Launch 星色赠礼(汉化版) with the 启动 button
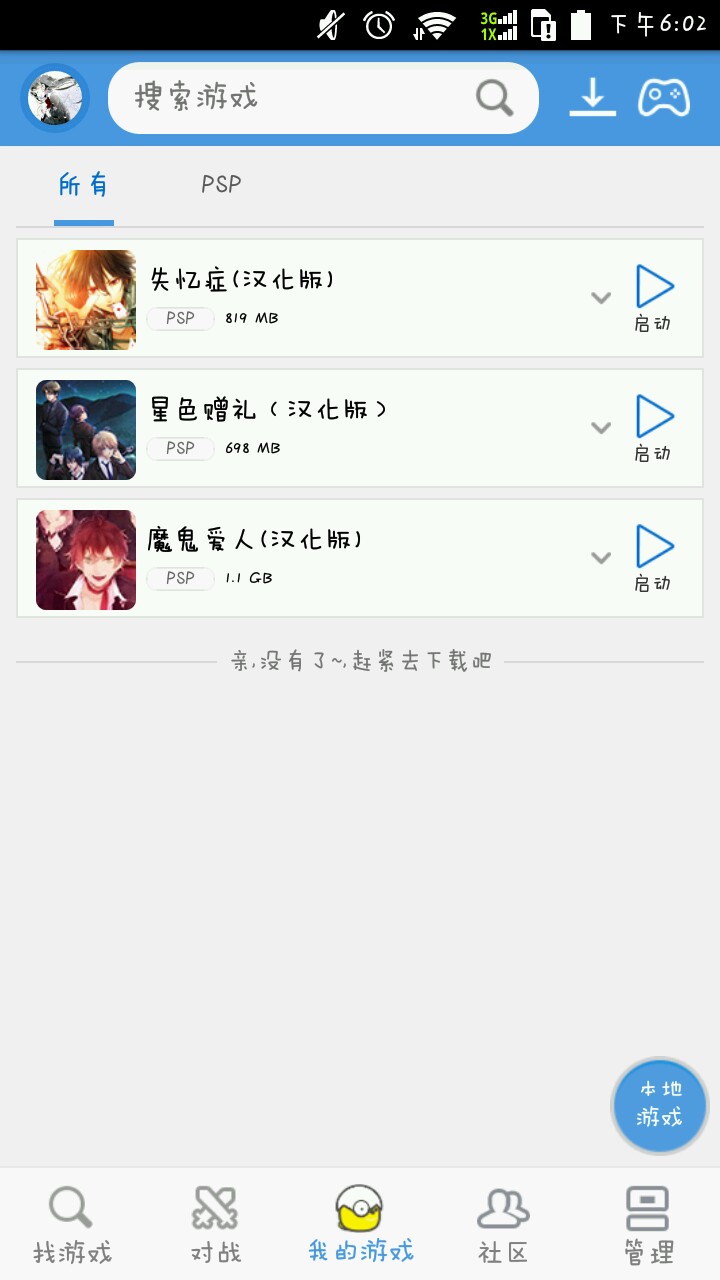This screenshot has height=1280, width=720. pos(654,428)
